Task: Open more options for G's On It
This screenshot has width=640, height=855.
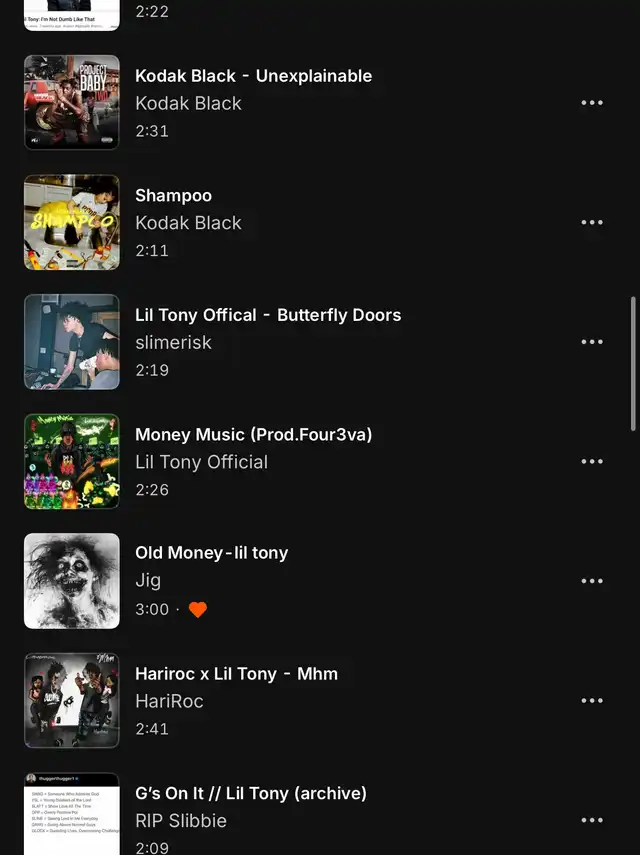Action: 592,820
